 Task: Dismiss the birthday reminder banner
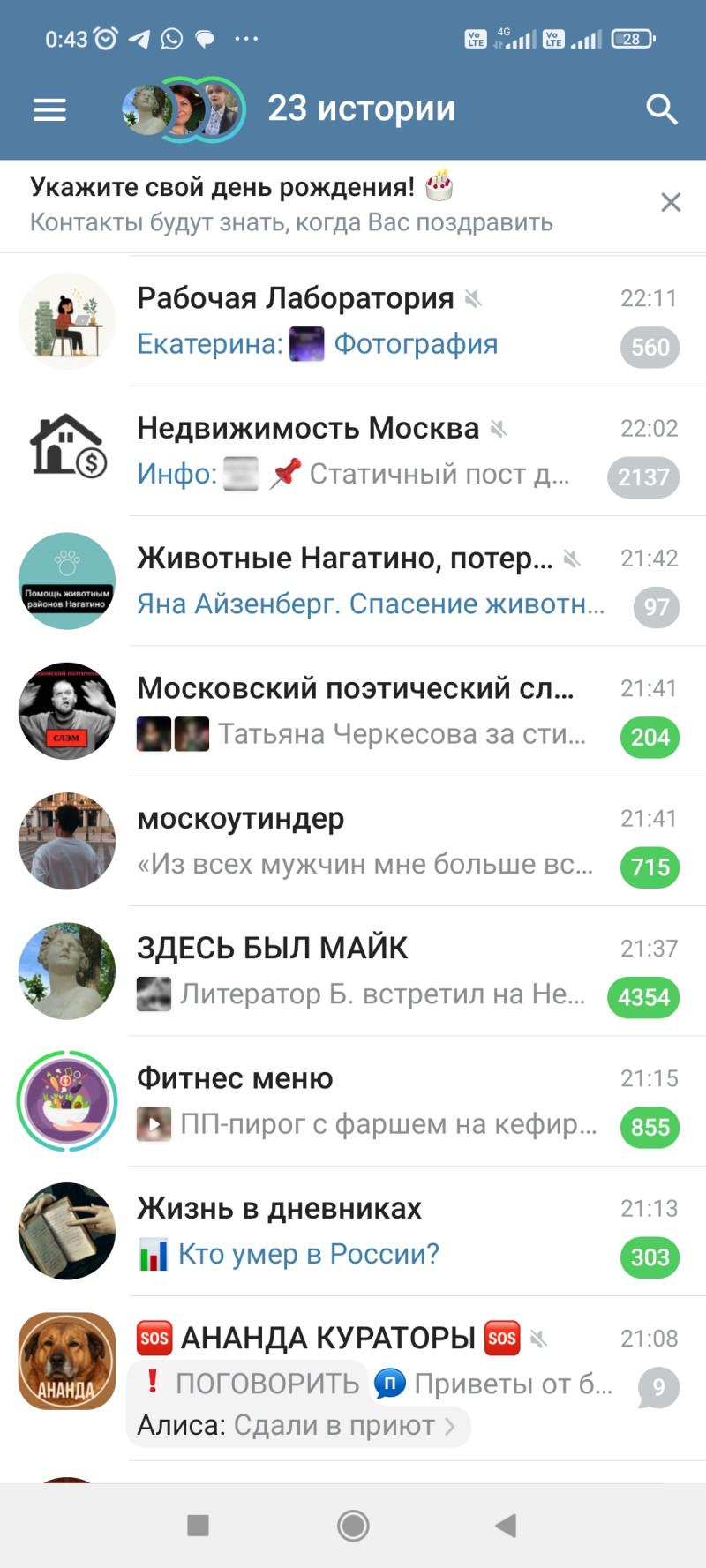(671, 203)
